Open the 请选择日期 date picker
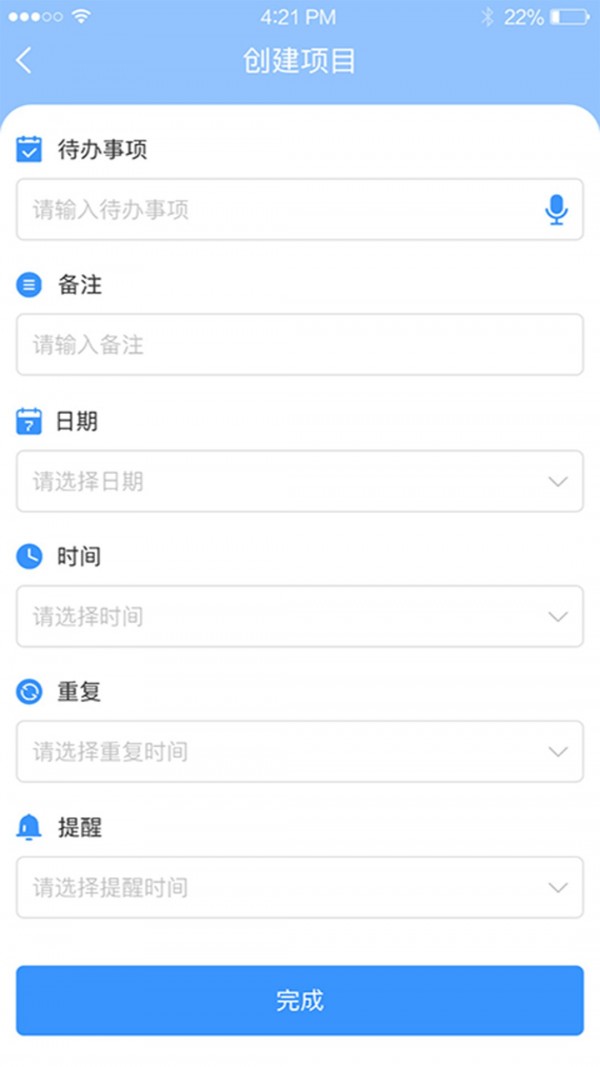600x1067 pixels. (299, 481)
